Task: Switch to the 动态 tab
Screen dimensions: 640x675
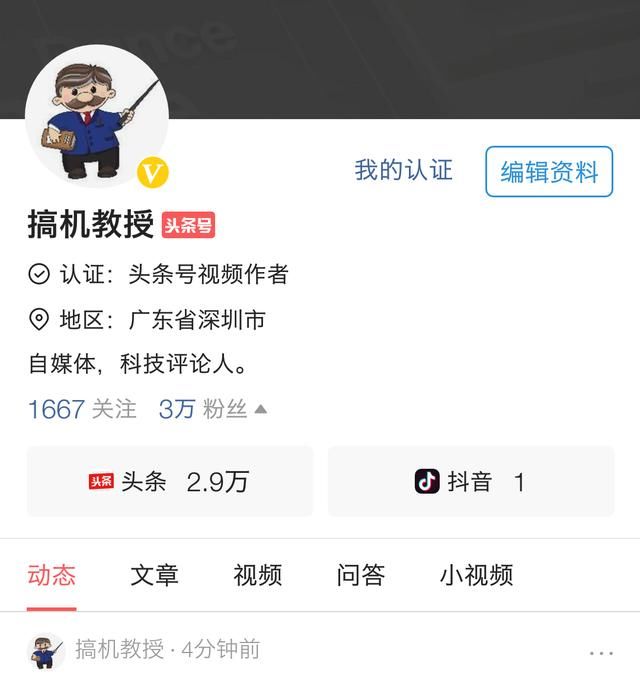Action: [x=51, y=575]
